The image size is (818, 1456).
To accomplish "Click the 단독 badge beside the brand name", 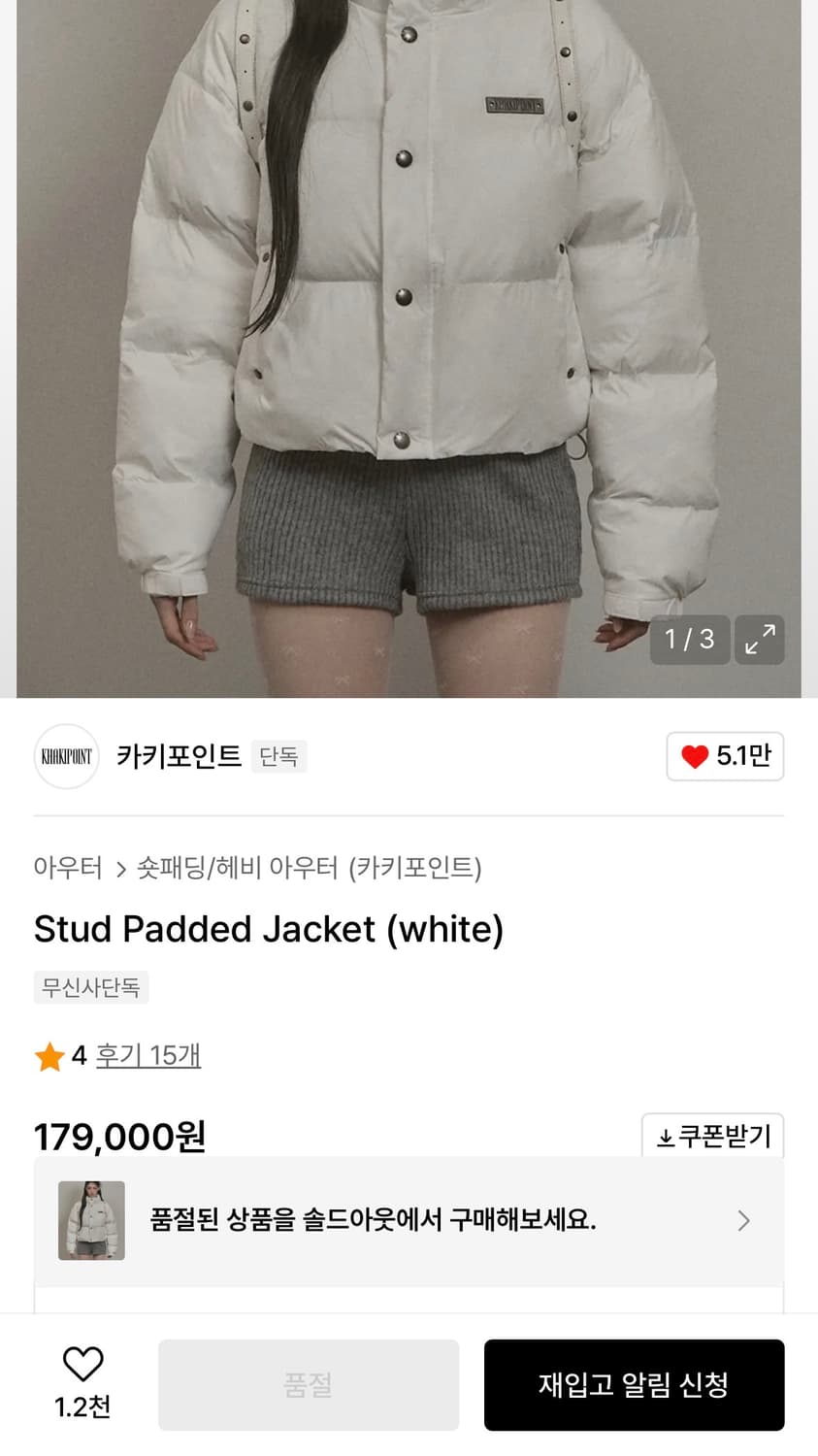I will coord(279,756).
